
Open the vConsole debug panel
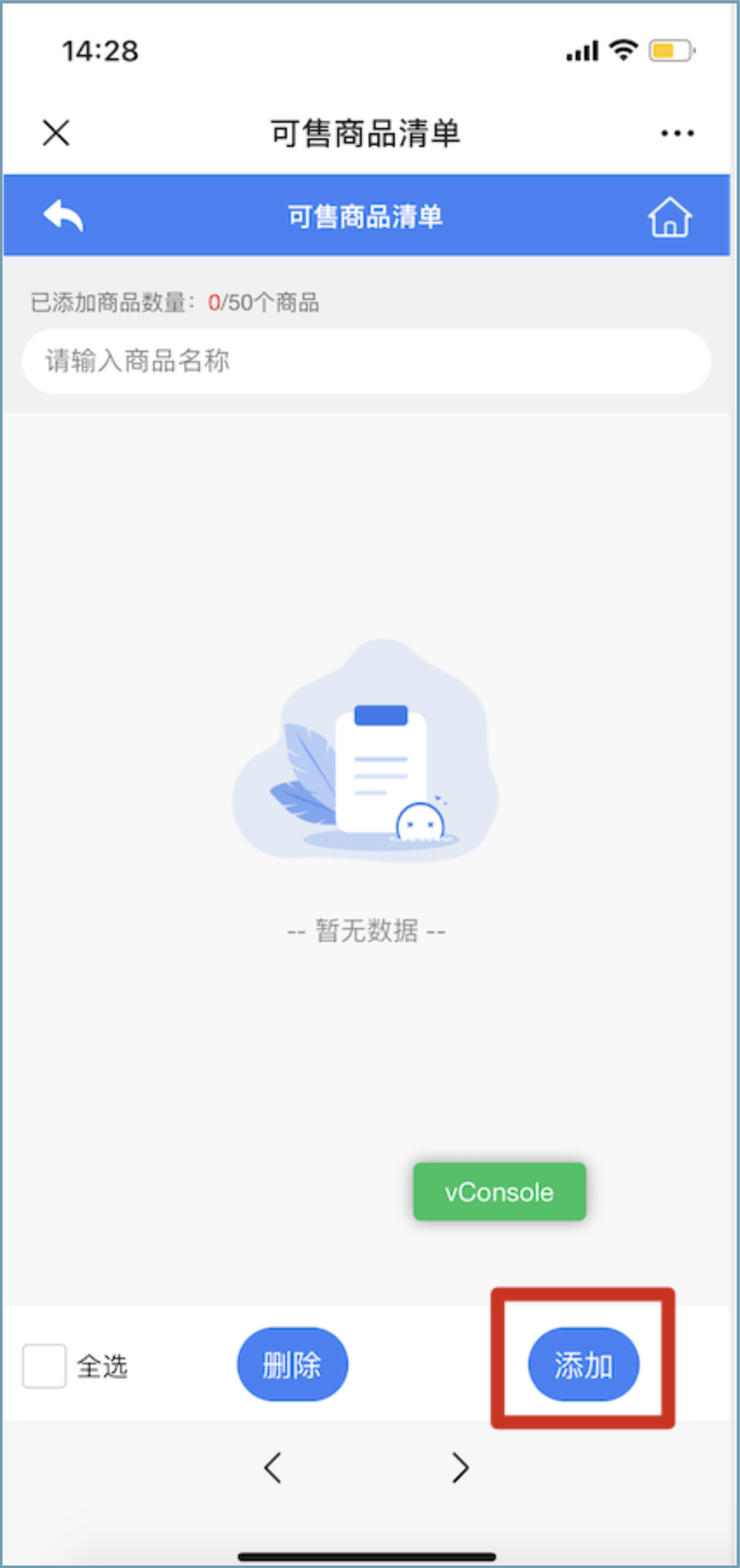point(499,1191)
